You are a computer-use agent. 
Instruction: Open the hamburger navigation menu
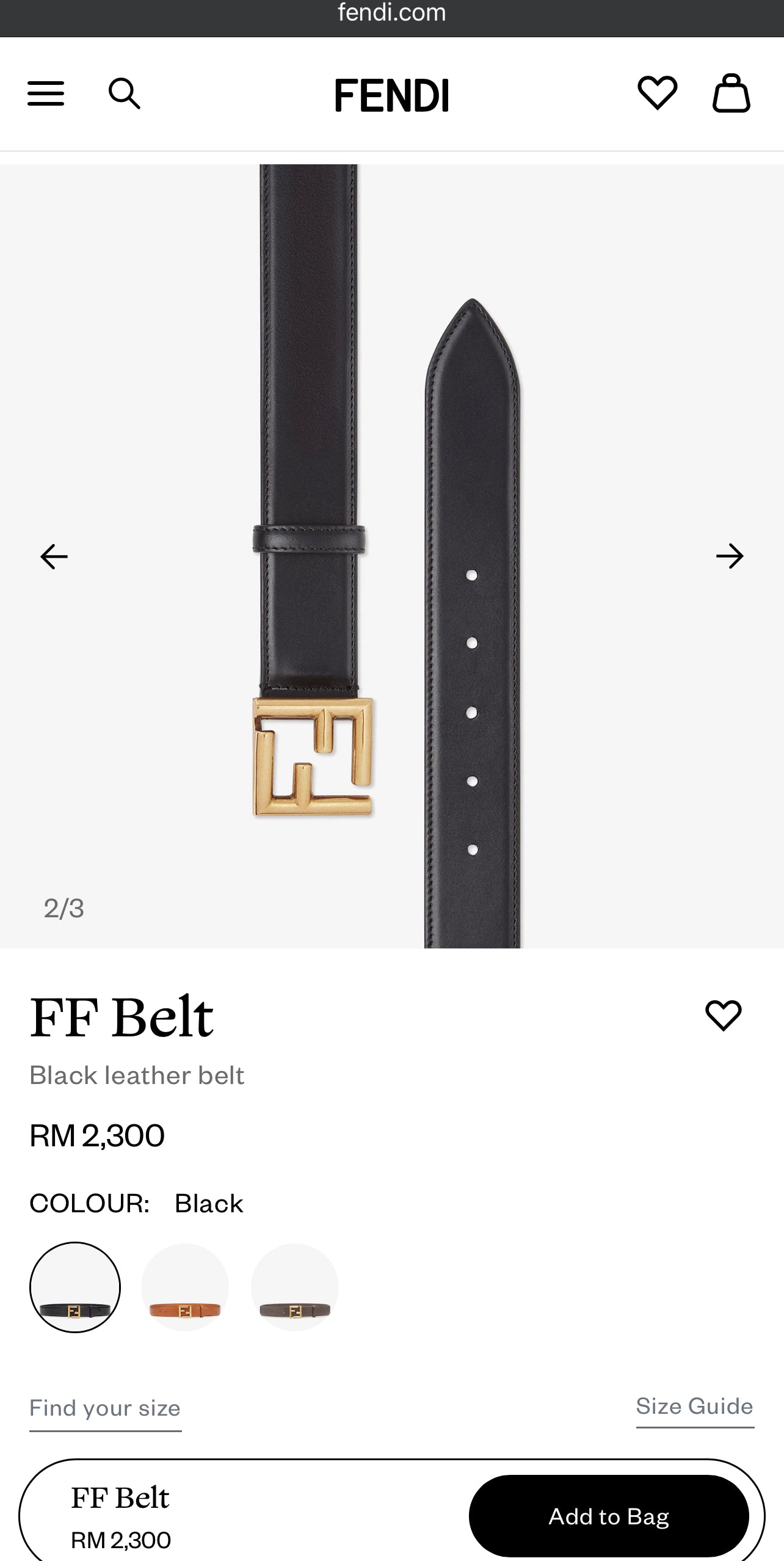[x=46, y=94]
